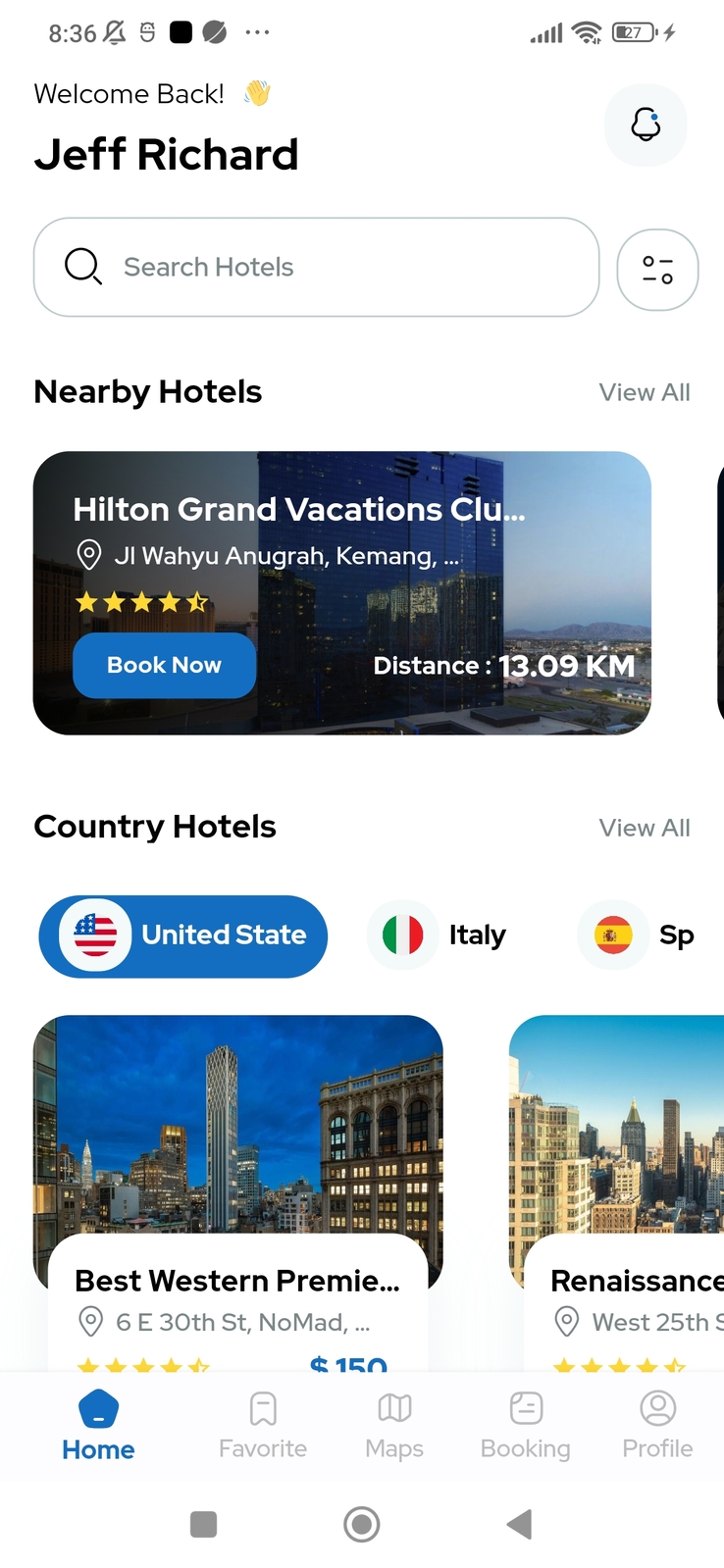Click the Search Hotels input field

click(294, 267)
